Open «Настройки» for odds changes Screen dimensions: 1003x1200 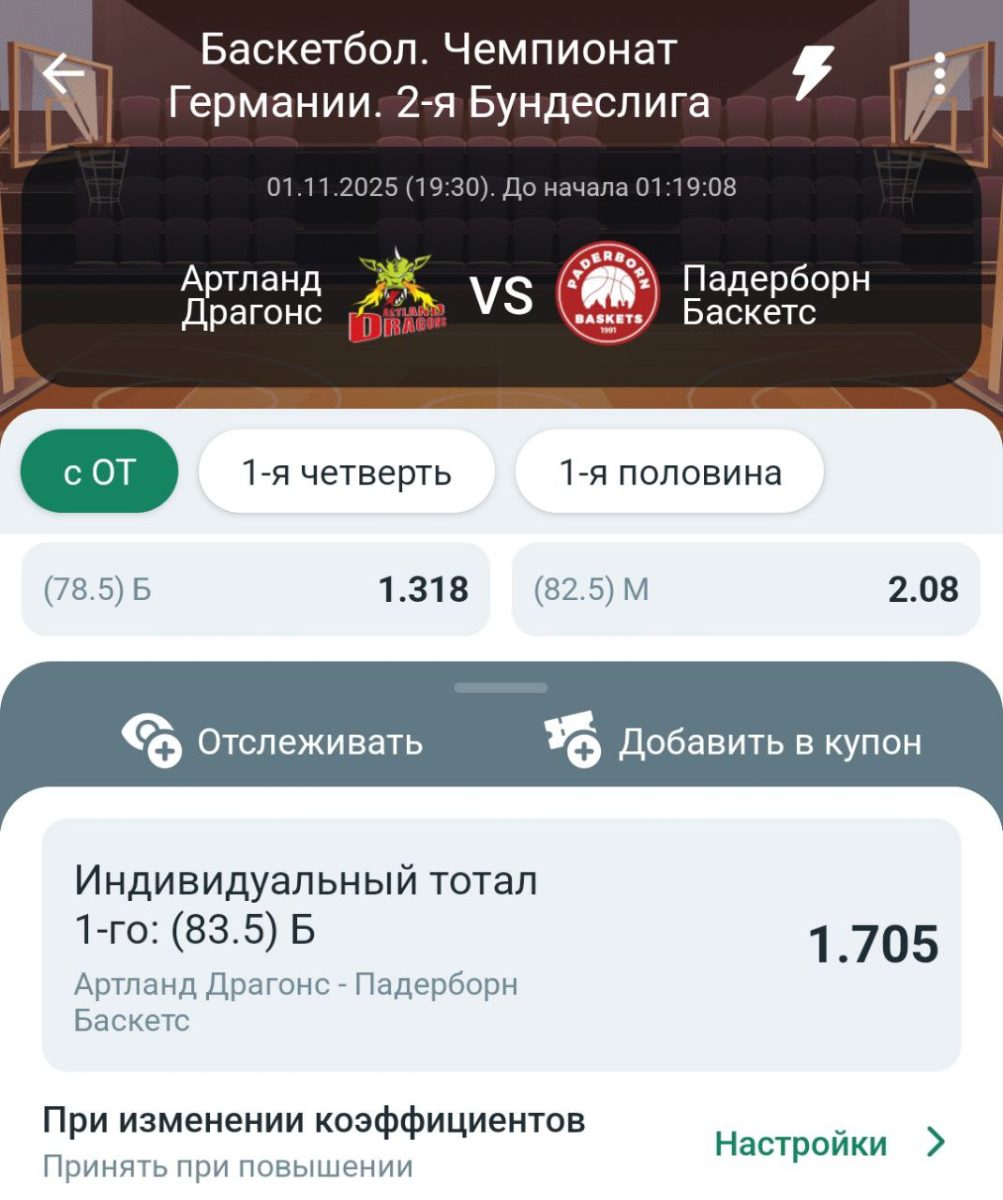click(829, 1143)
